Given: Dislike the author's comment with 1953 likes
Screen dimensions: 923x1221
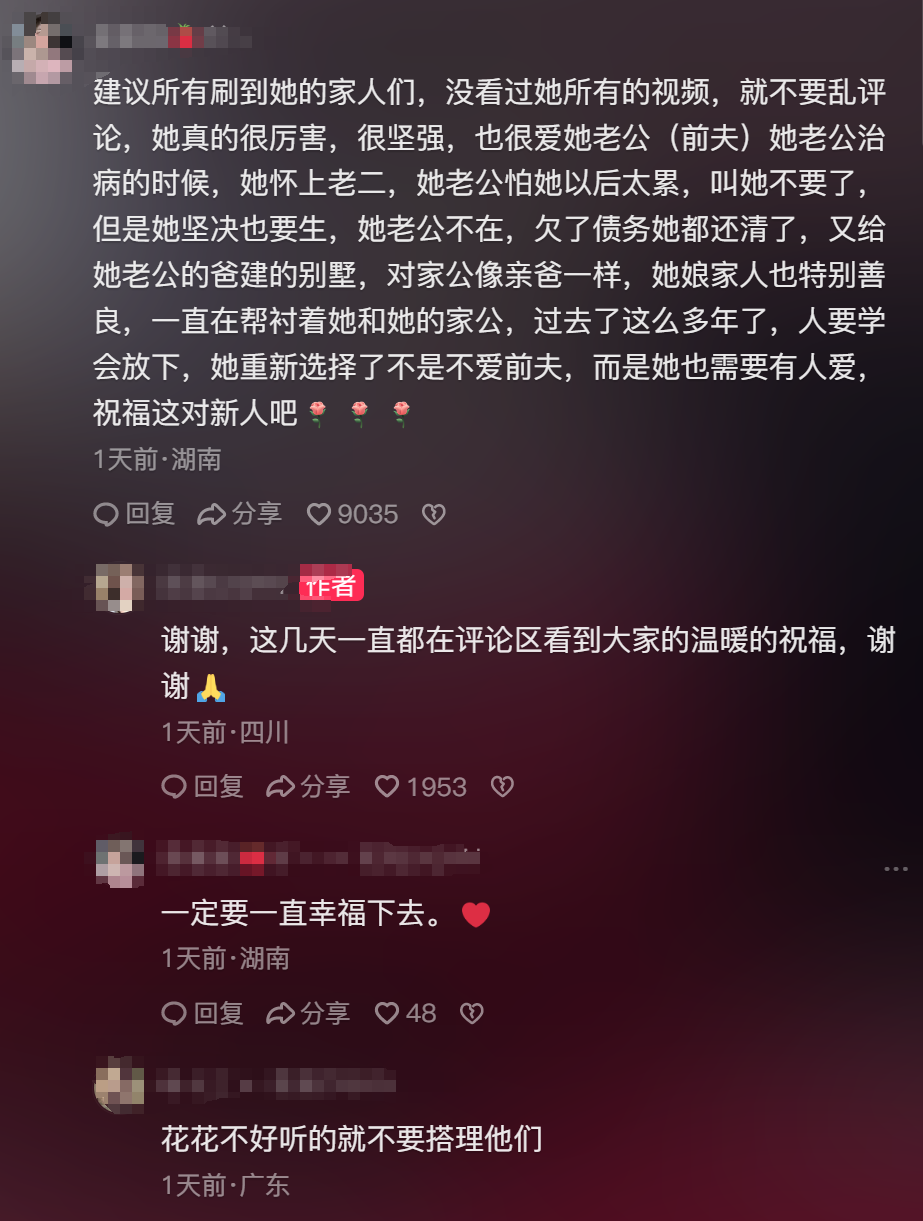Looking at the screenshot, I should [501, 787].
